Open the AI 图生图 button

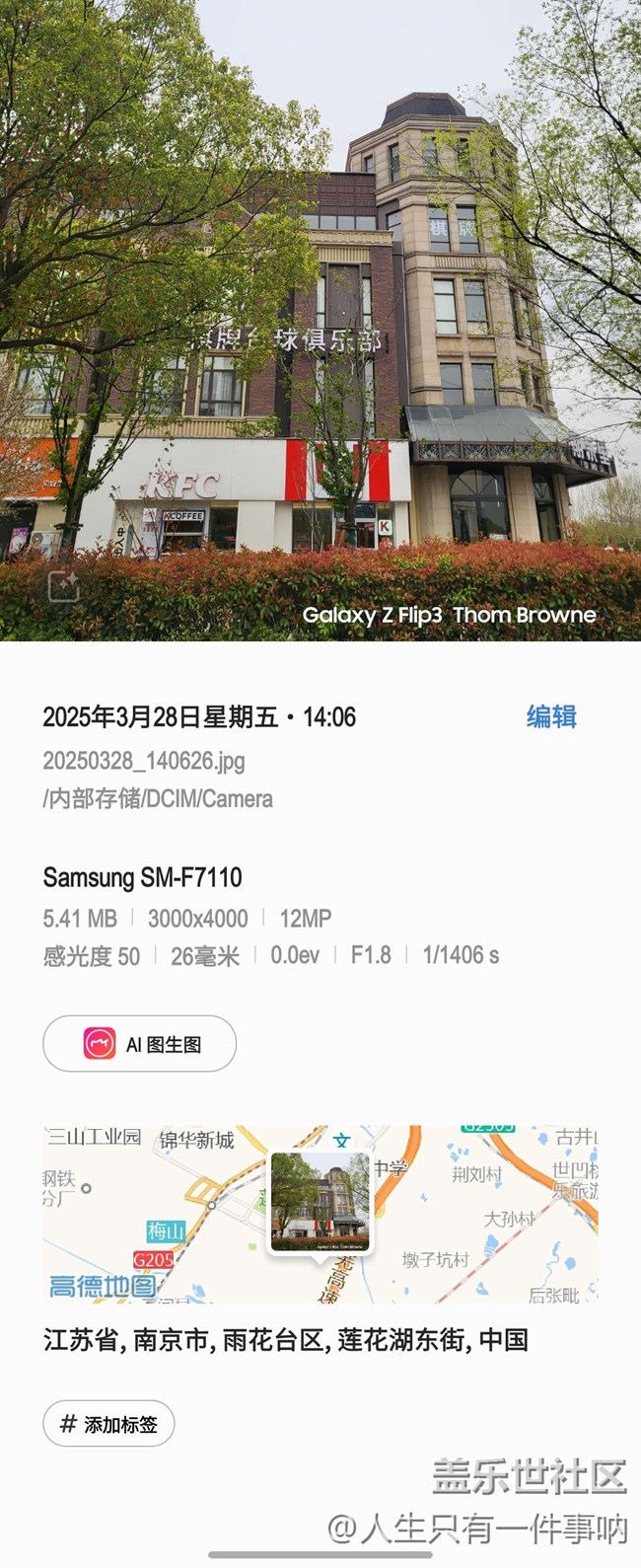[139, 1043]
